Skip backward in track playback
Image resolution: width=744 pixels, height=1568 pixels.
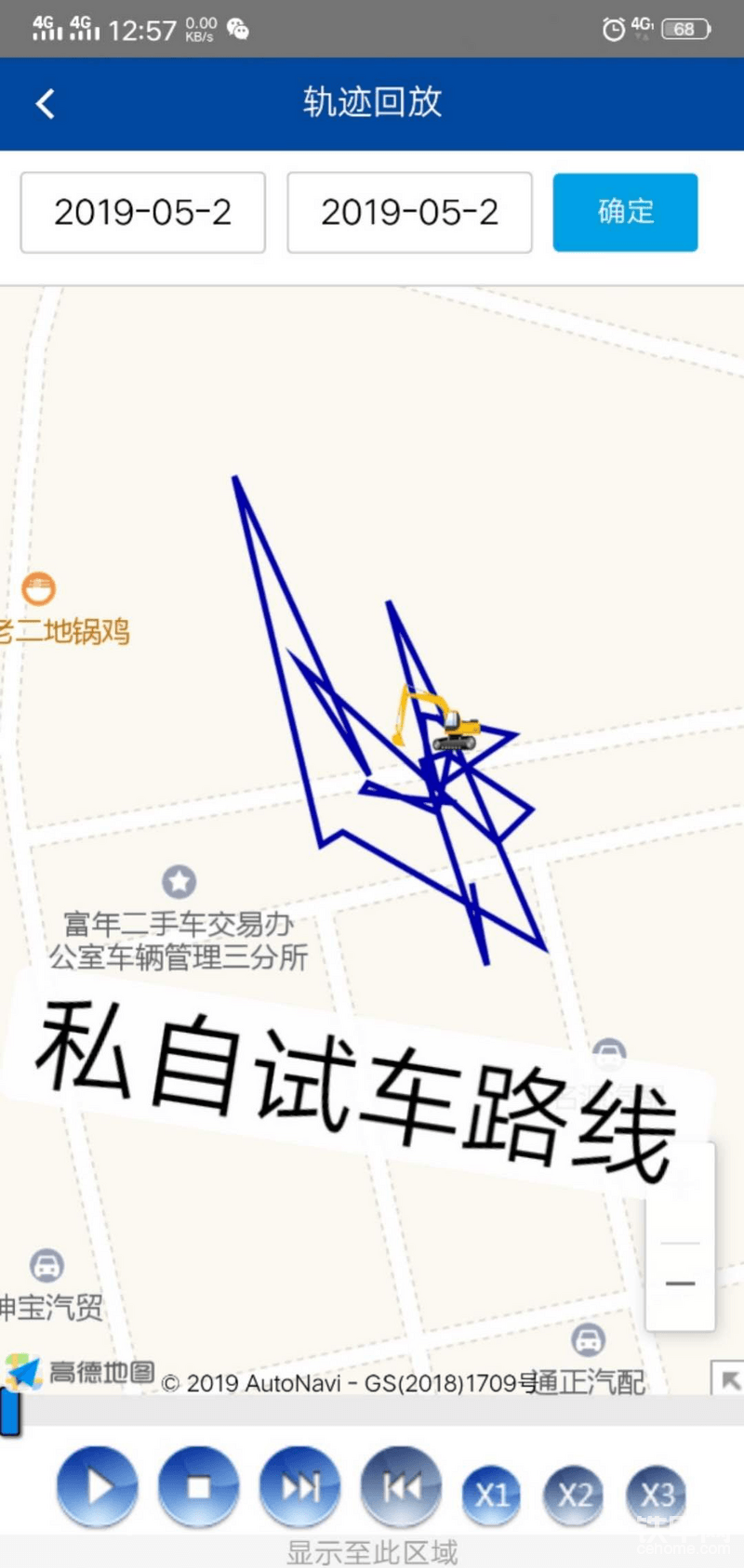pos(401,1487)
